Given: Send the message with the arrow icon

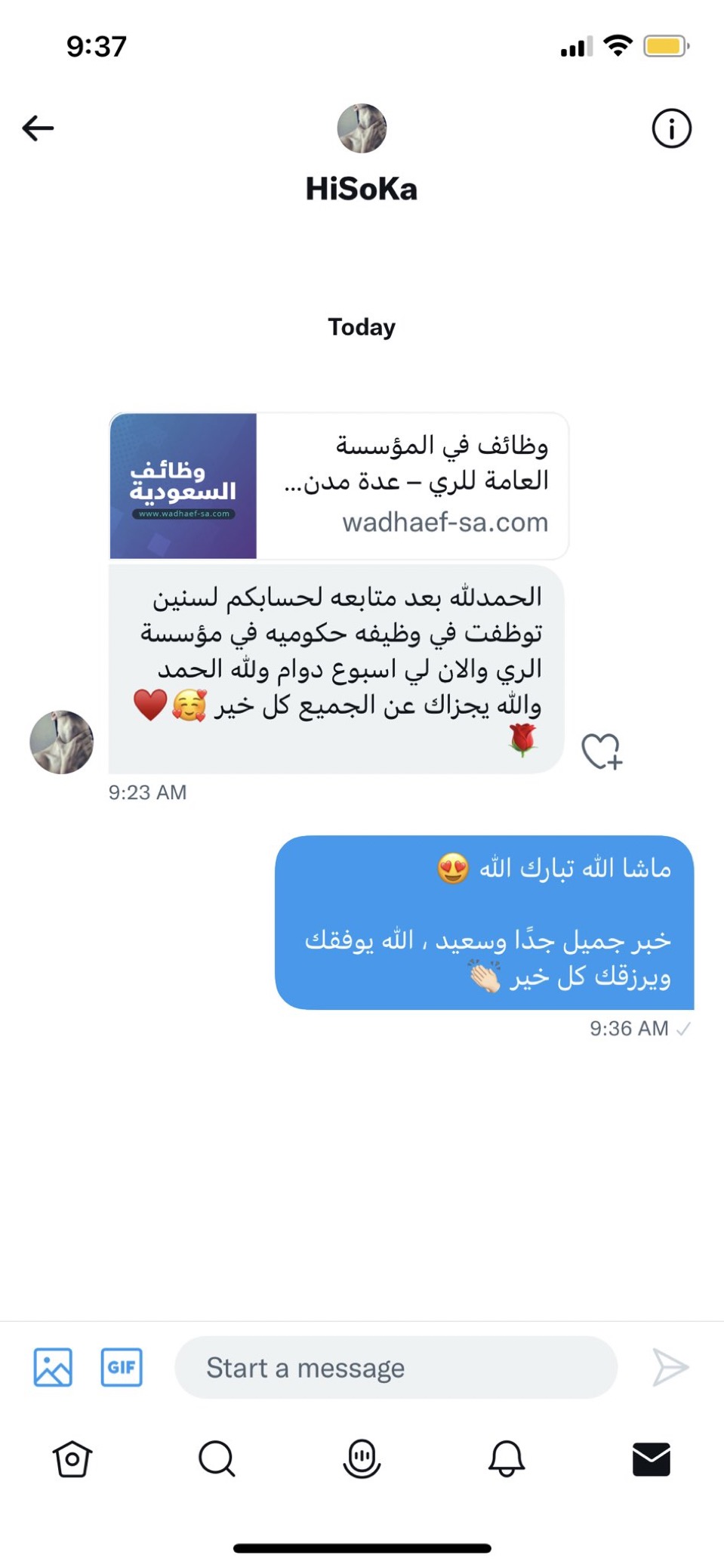Looking at the screenshot, I should 670,1367.
